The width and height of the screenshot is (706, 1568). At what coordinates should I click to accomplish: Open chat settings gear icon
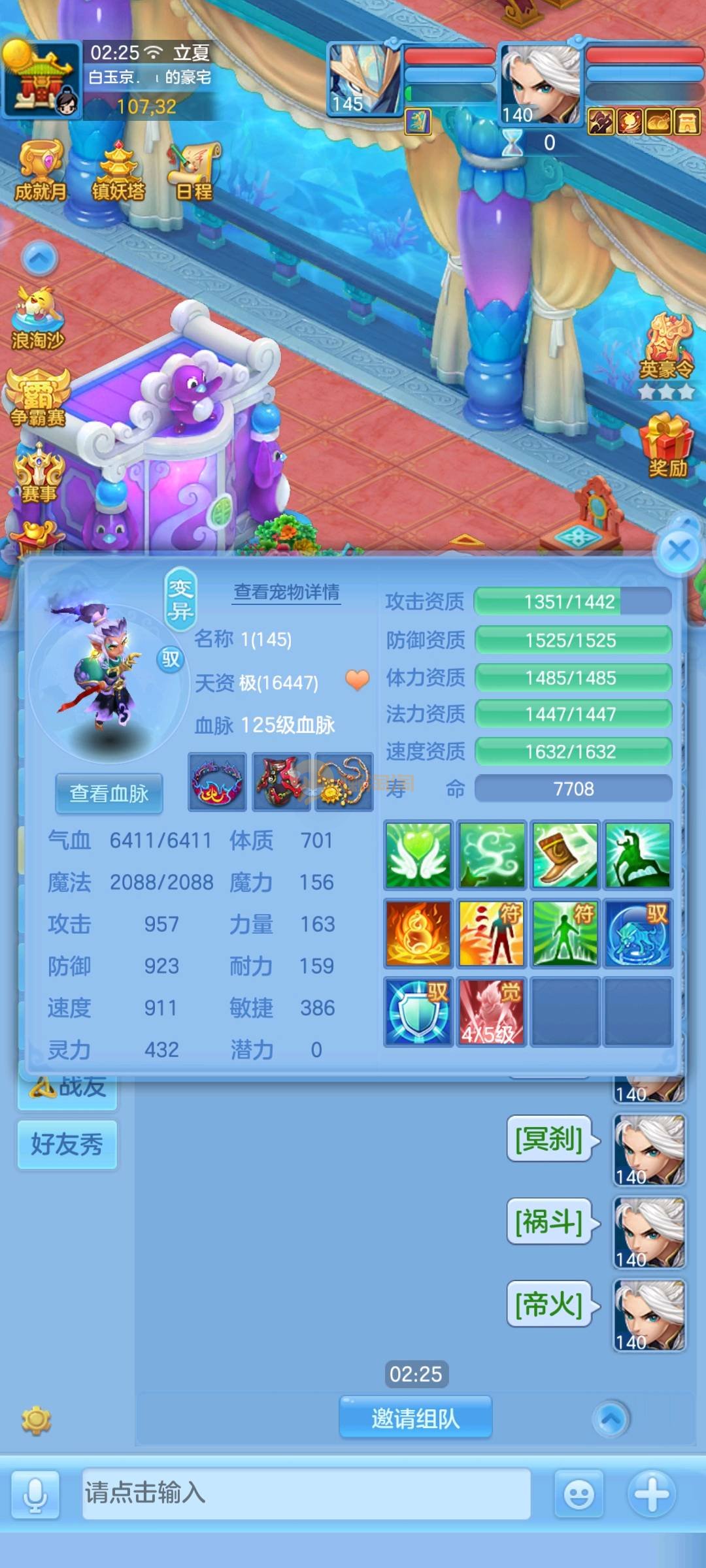coord(36,1420)
